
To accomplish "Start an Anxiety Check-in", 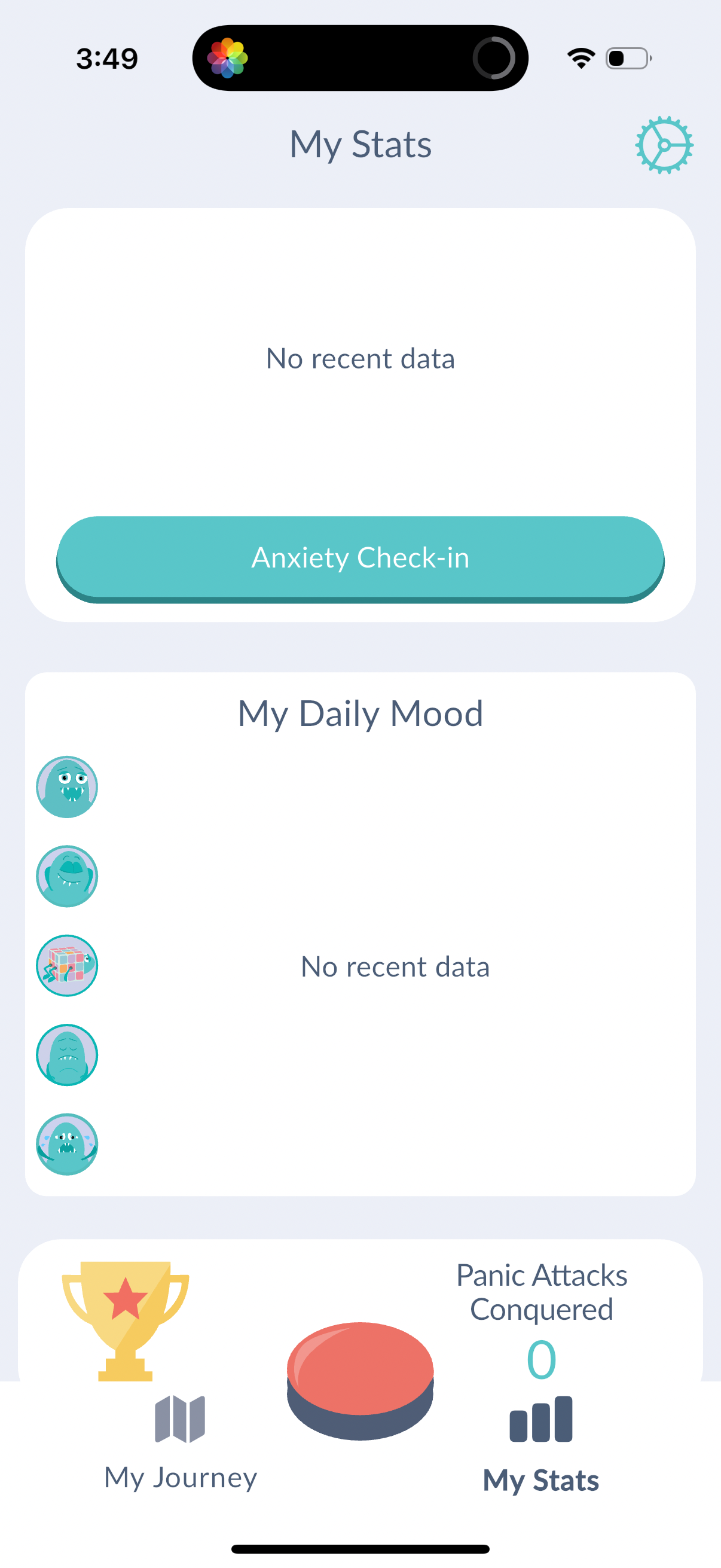I will pyautogui.click(x=360, y=557).
